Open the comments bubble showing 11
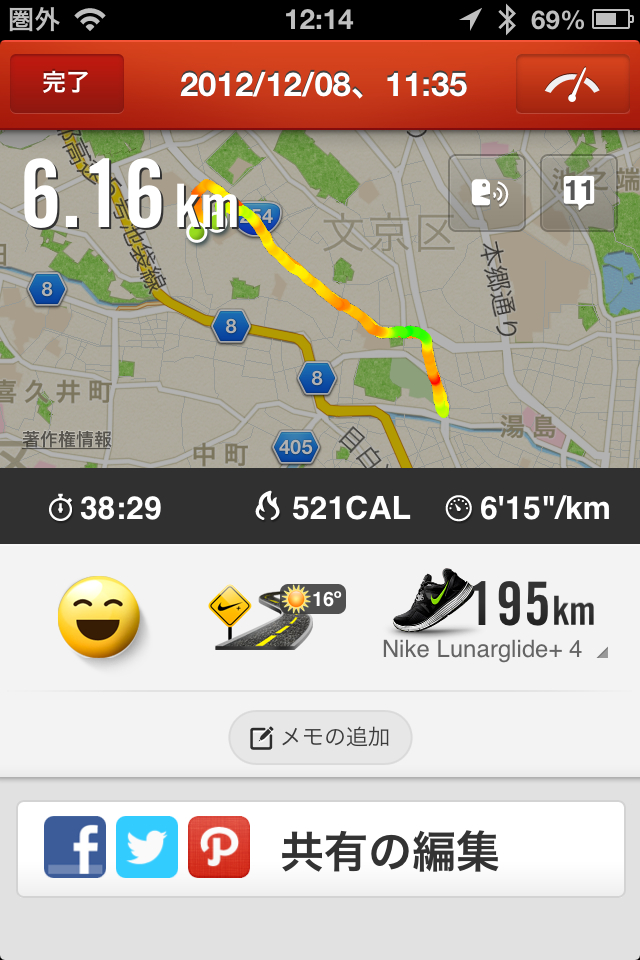Image resolution: width=640 pixels, height=960 pixels. tap(578, 193)
